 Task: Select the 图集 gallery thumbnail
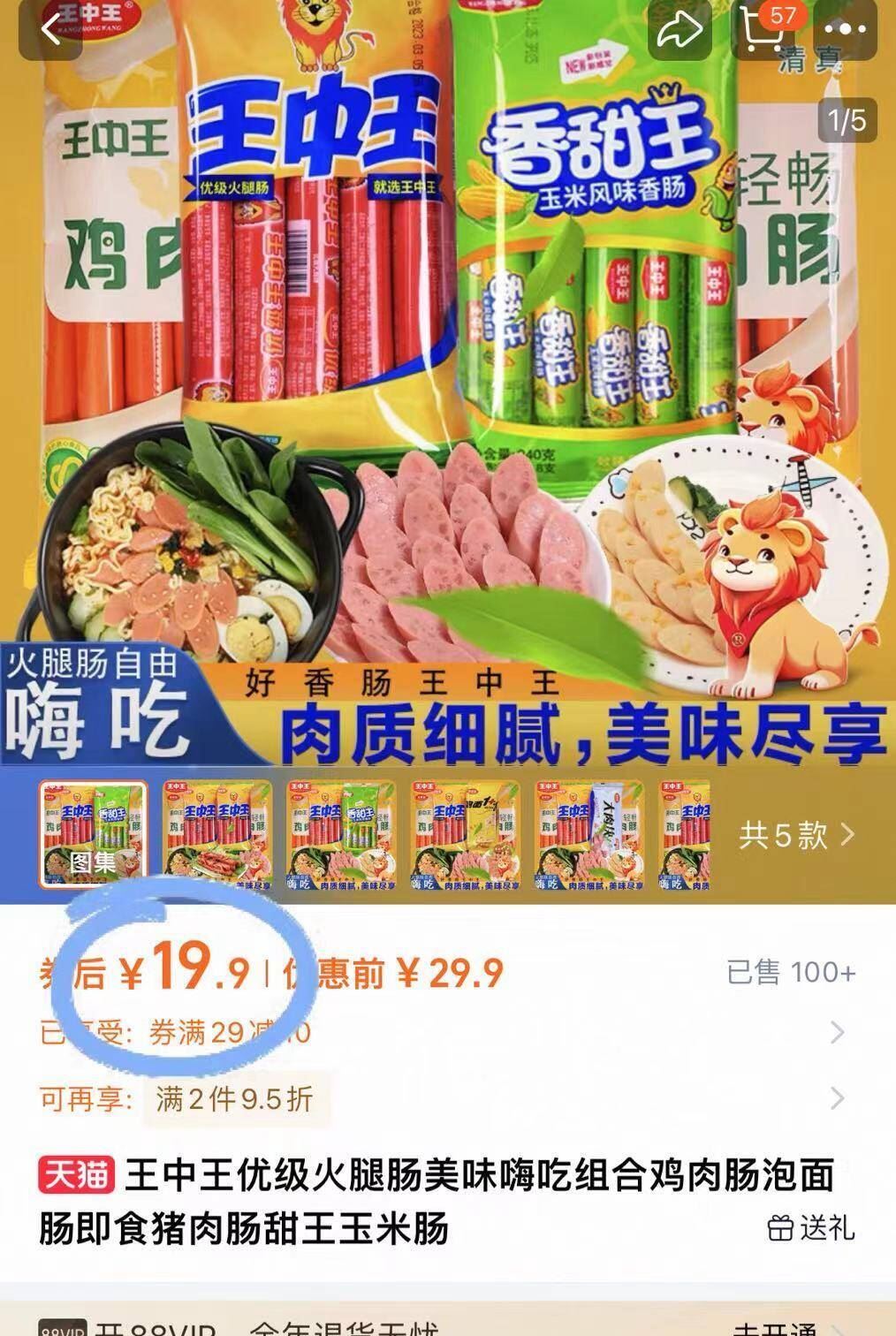tap(94, 834)
